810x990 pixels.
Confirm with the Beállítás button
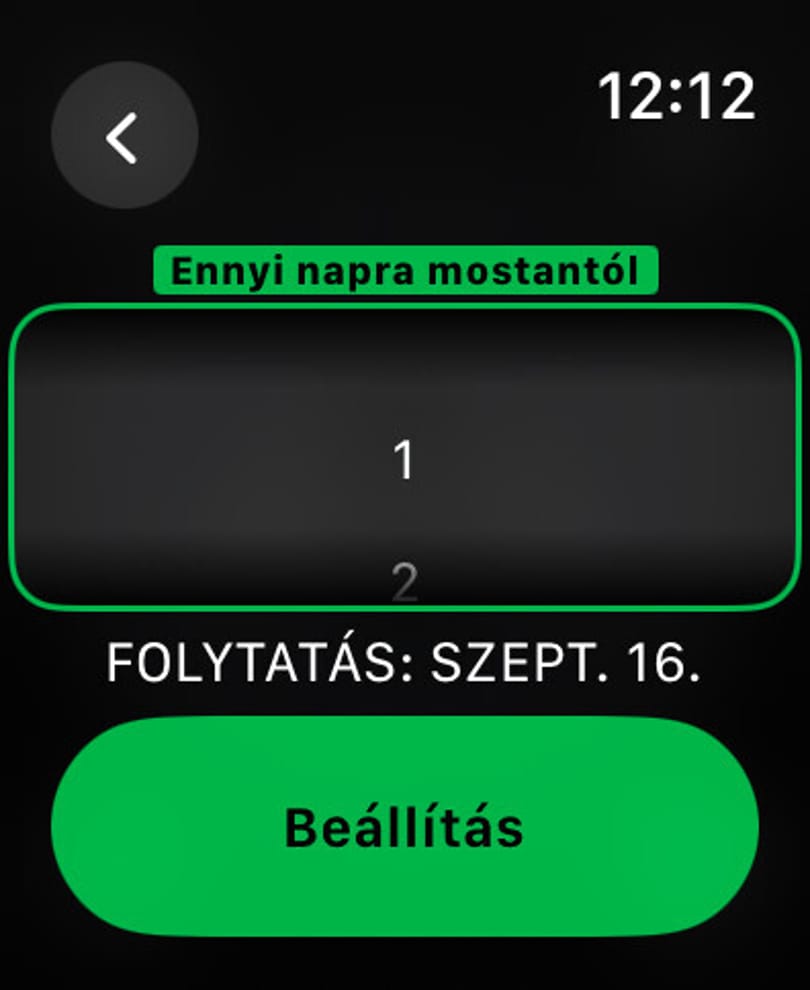405,826
